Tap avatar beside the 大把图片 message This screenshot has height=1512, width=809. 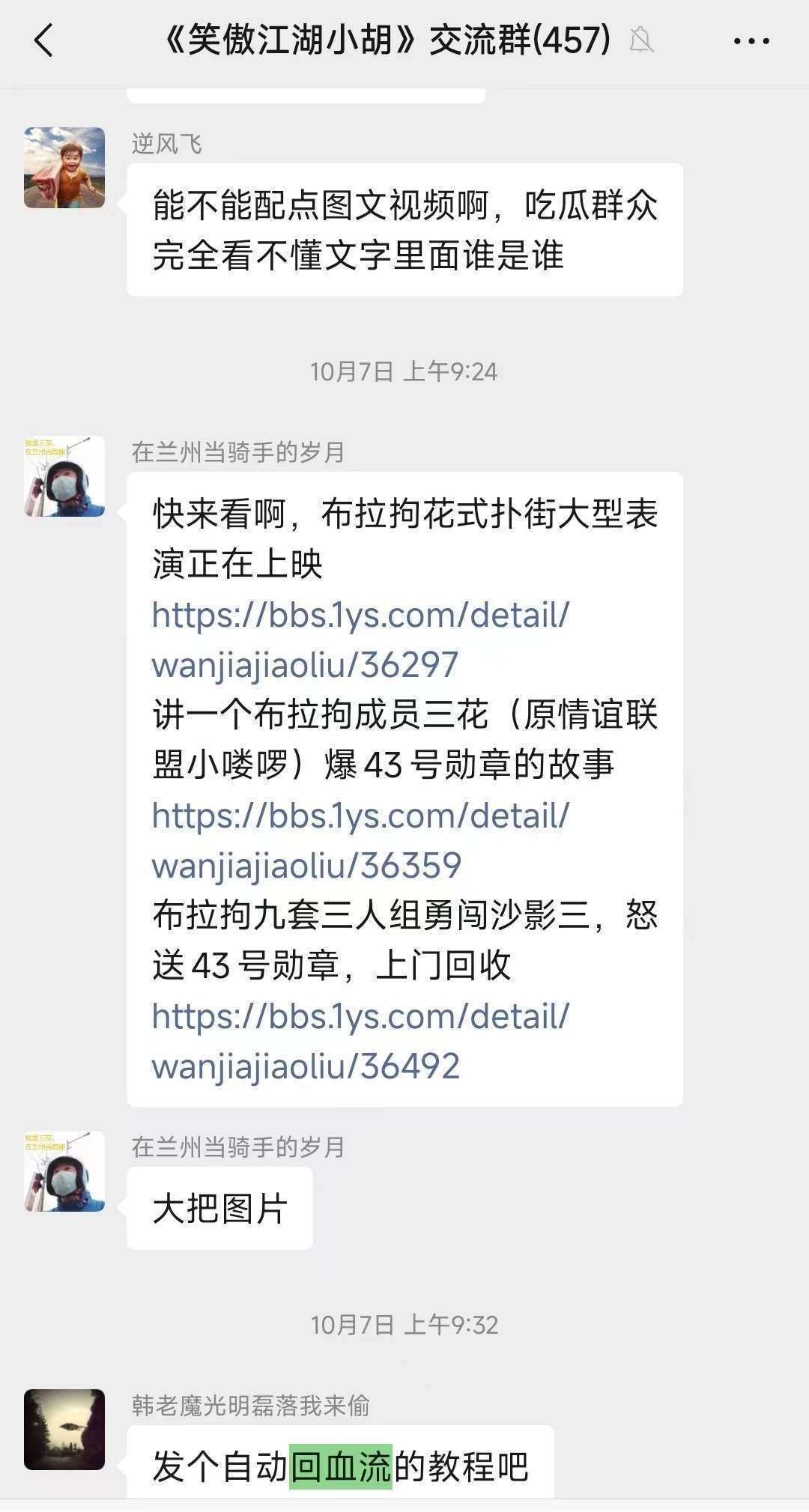click(64, 1171)
